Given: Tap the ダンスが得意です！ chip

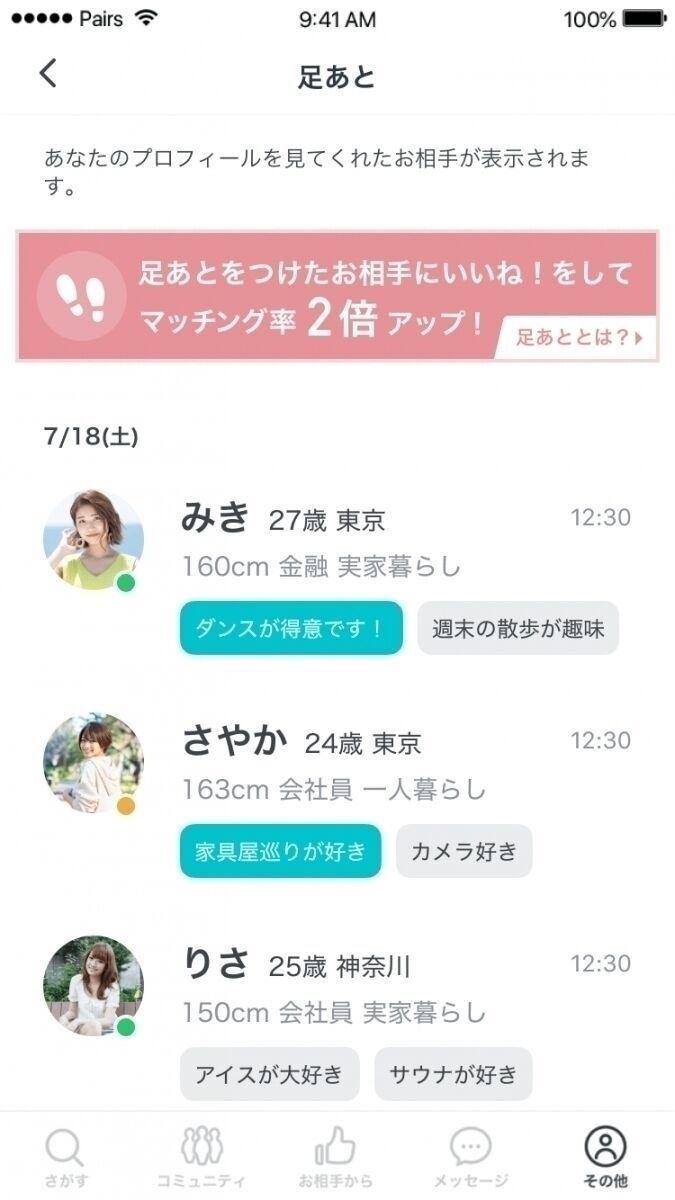Looking at the screenshot, I should coord(291,629).
